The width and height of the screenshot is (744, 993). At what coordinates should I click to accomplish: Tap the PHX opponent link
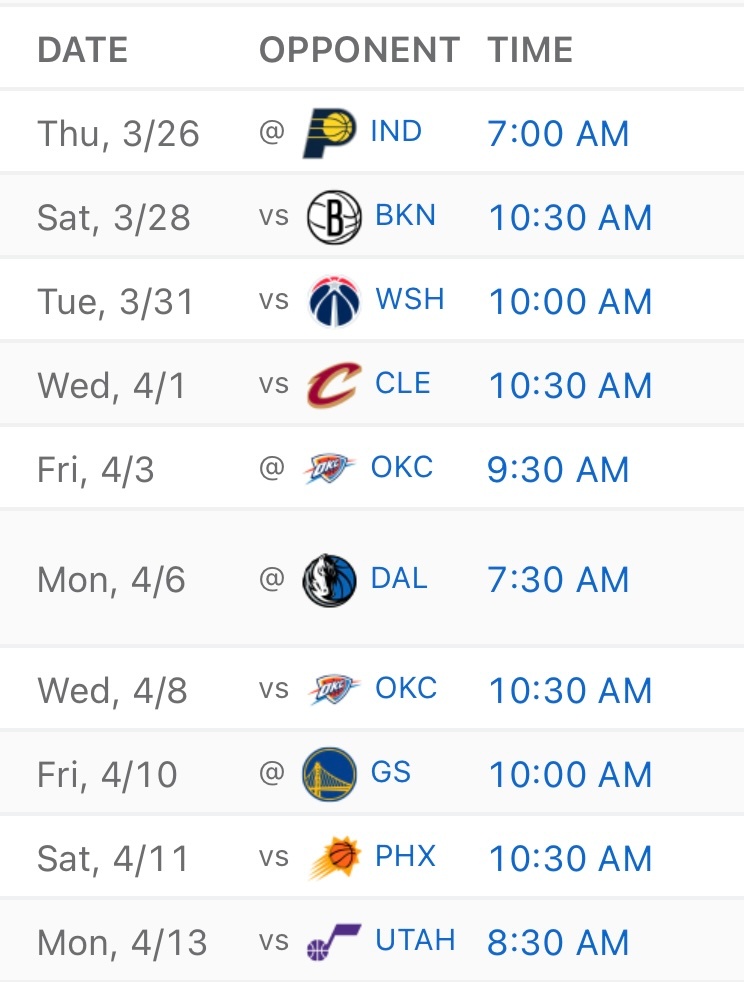[x=405, y=857]
